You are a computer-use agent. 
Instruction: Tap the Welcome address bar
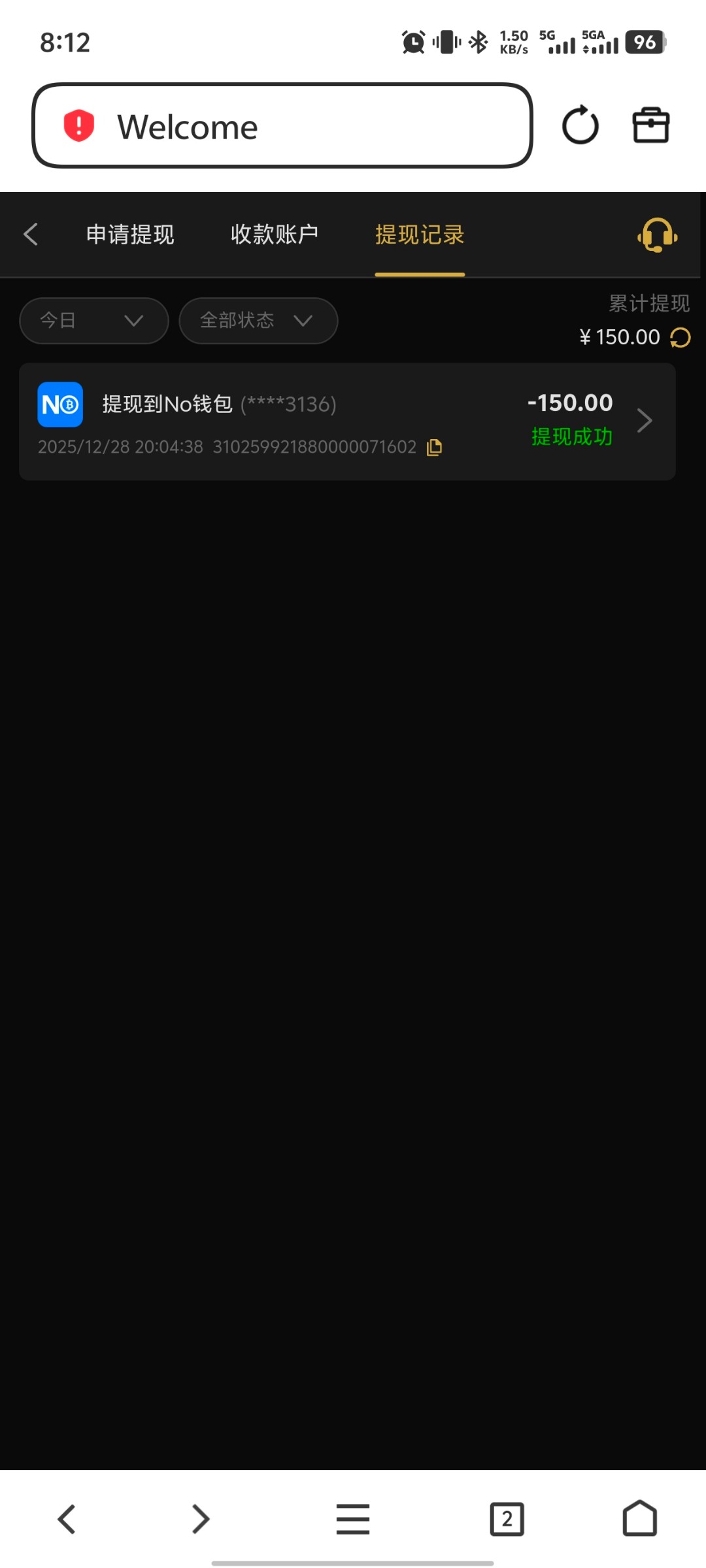click(282, 126)
